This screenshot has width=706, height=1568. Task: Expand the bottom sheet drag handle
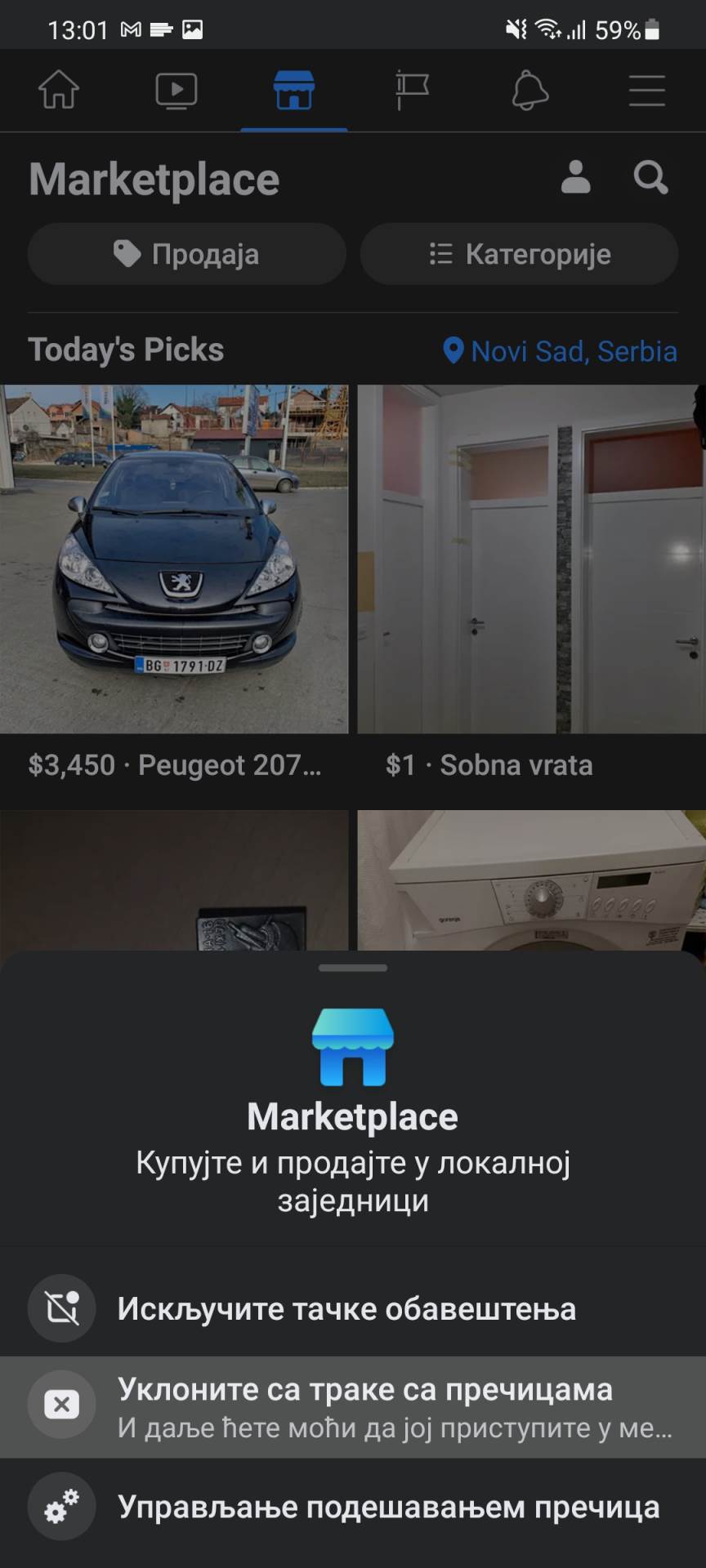pos(353,968)
